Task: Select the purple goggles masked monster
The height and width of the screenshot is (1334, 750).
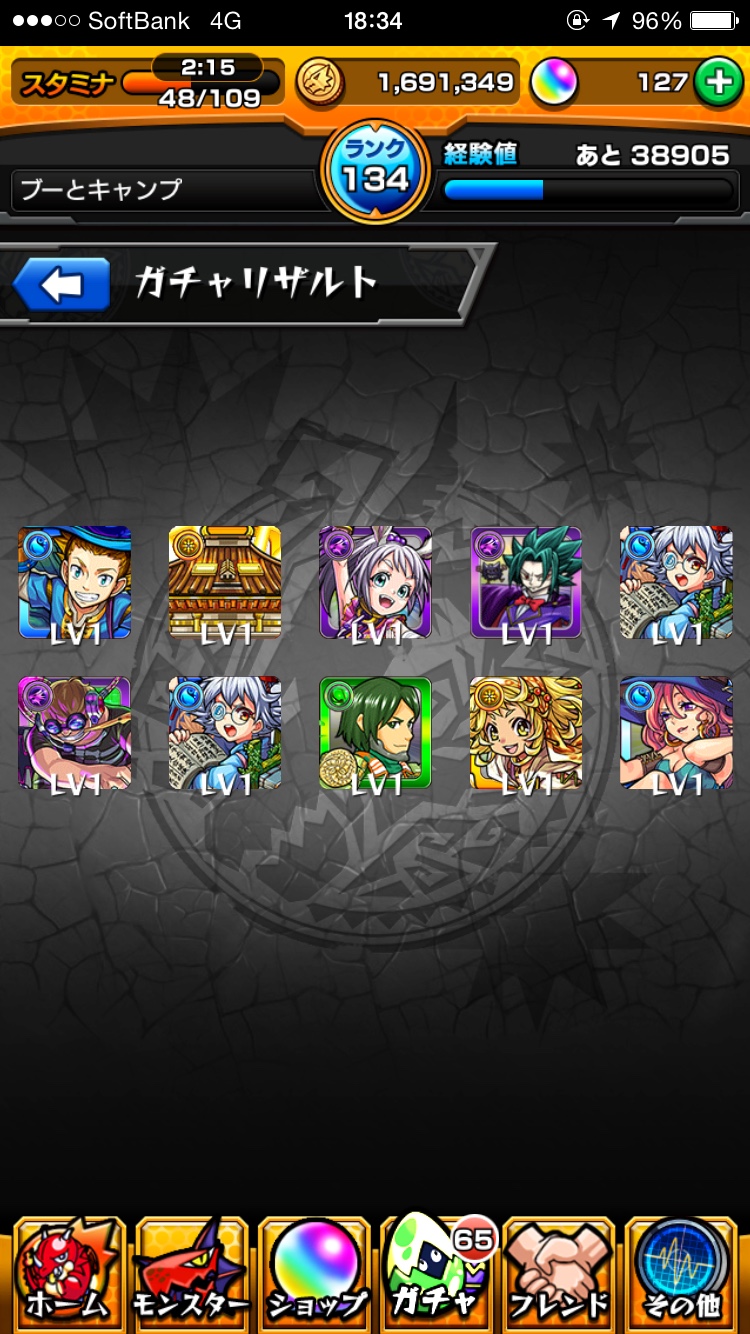Action: pos(75,733)
